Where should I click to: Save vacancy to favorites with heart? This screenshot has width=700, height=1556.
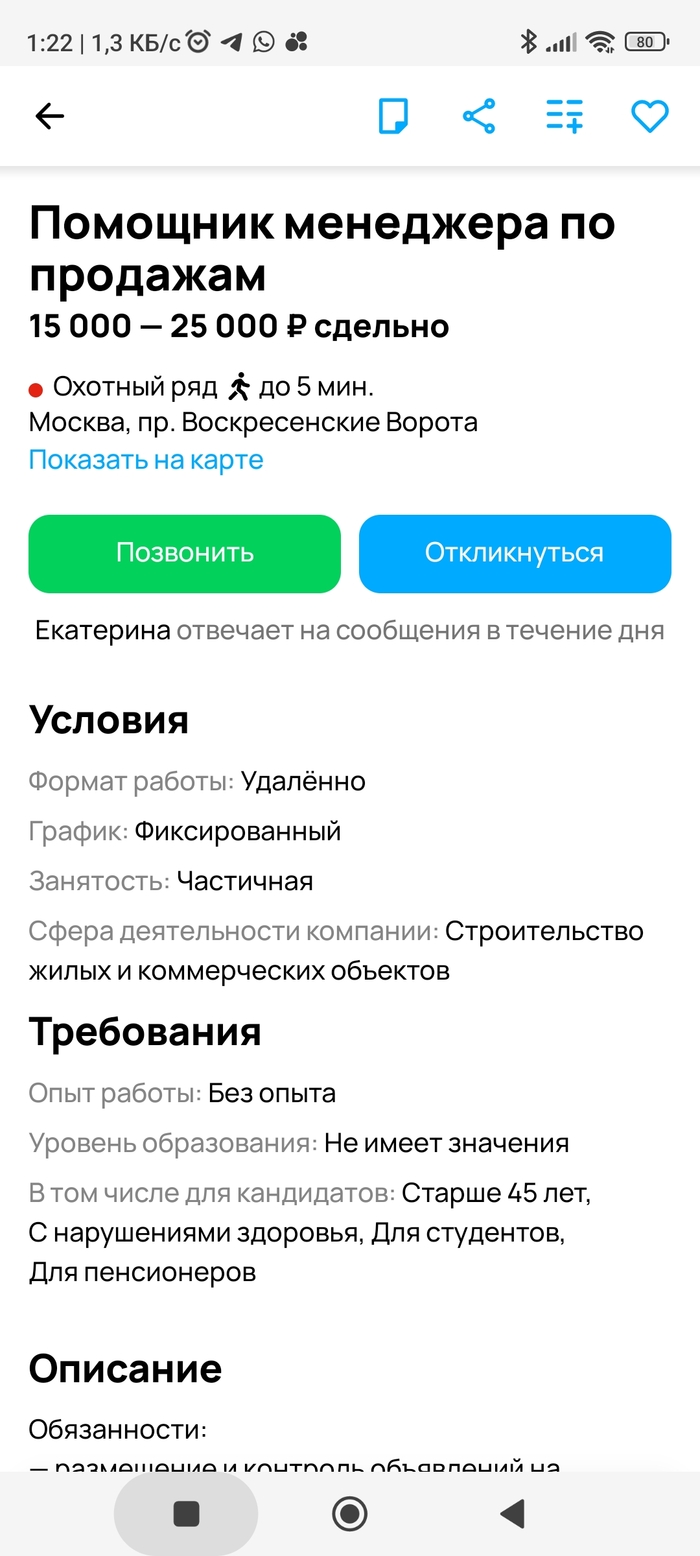click(x=649, y=117)
